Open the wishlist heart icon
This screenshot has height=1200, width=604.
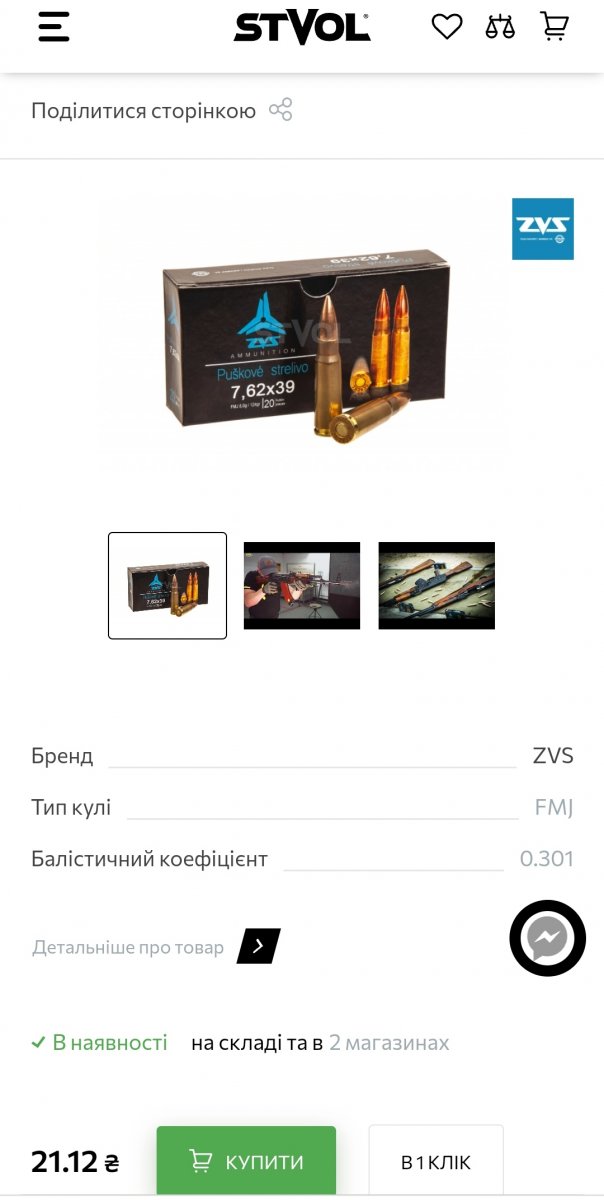pyautogui.click(x=447, y=27)
